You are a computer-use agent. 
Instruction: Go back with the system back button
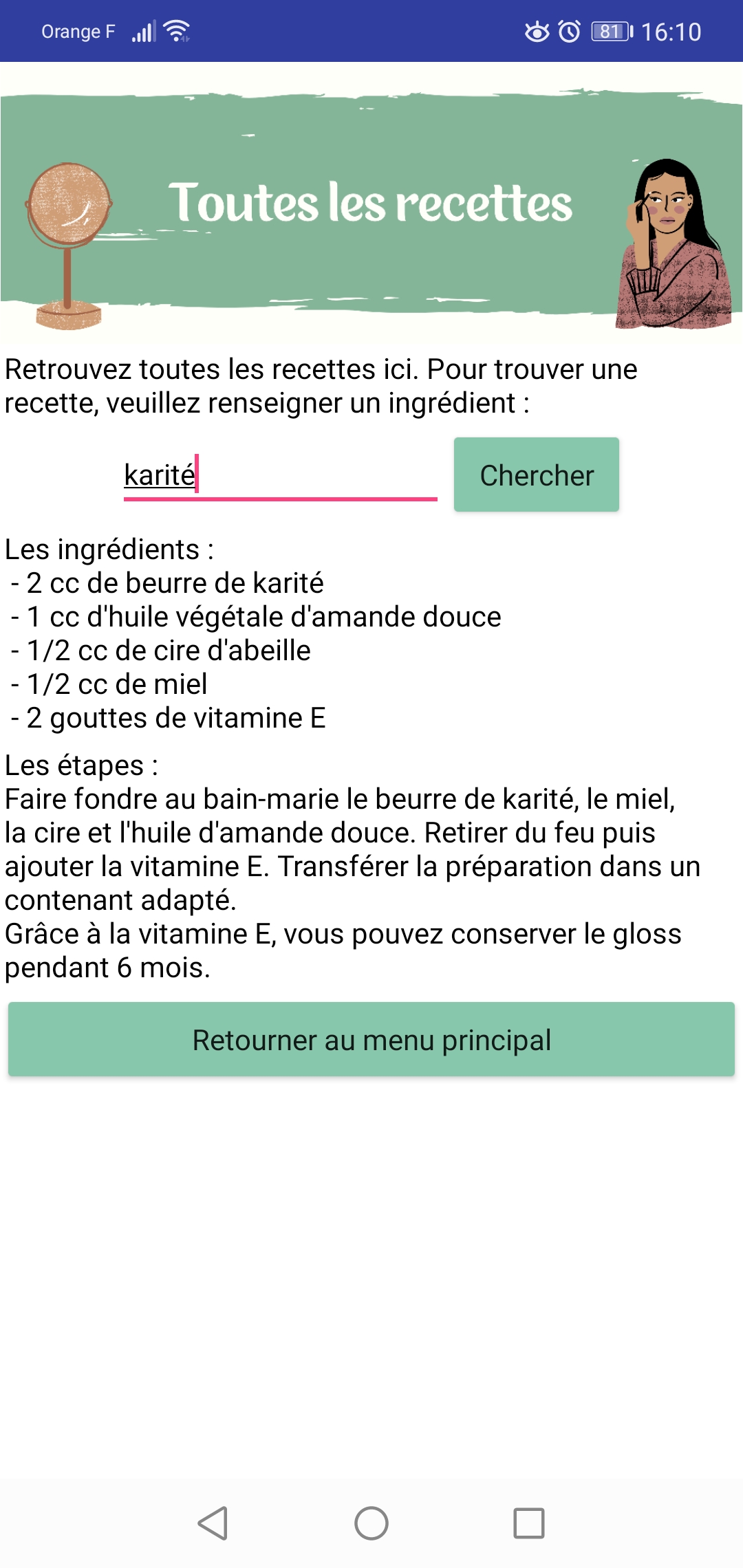213,1523
